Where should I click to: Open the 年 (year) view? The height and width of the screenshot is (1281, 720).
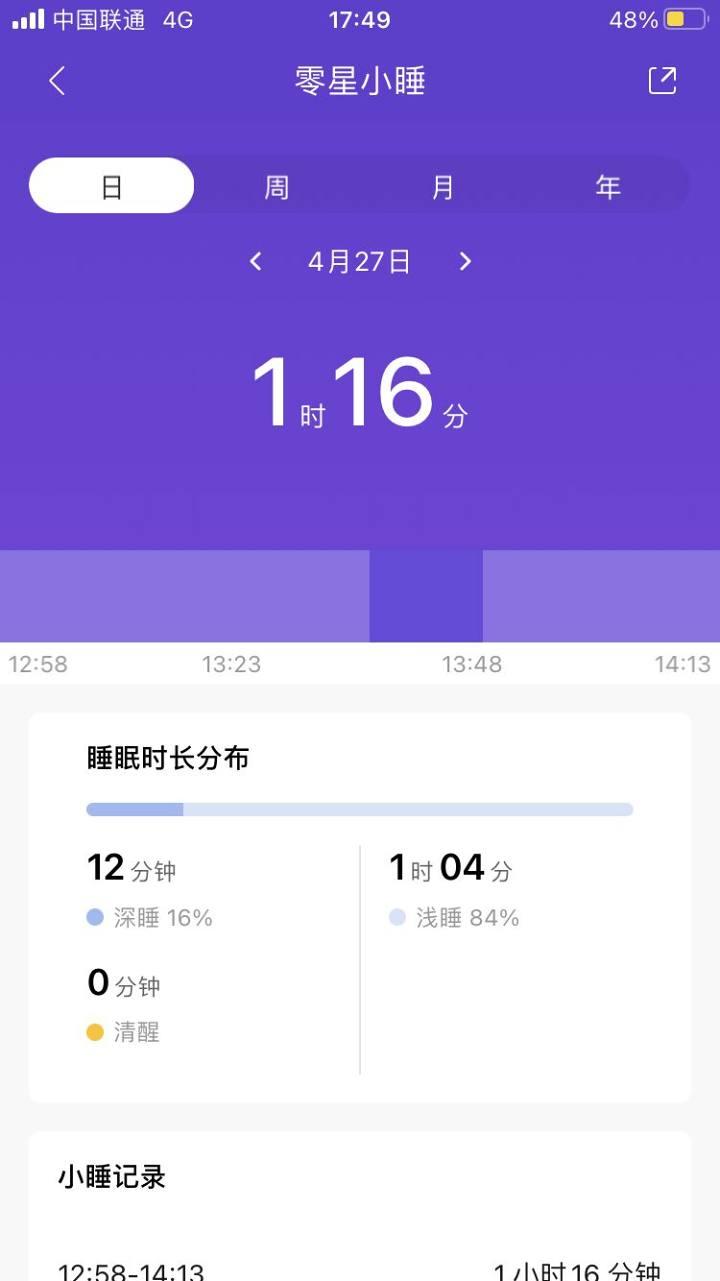pos(609,185)
